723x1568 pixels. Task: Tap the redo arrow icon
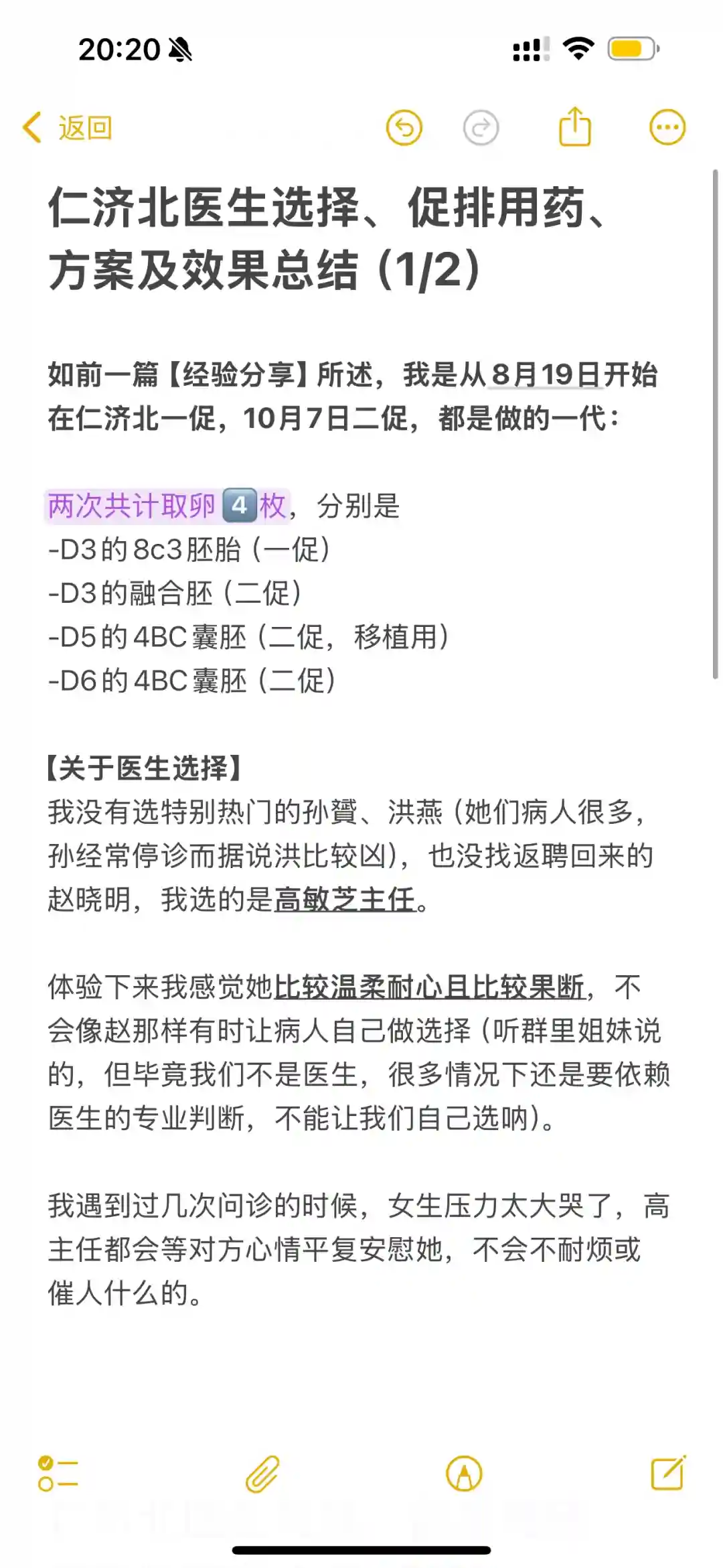click(x=481, y=127)
